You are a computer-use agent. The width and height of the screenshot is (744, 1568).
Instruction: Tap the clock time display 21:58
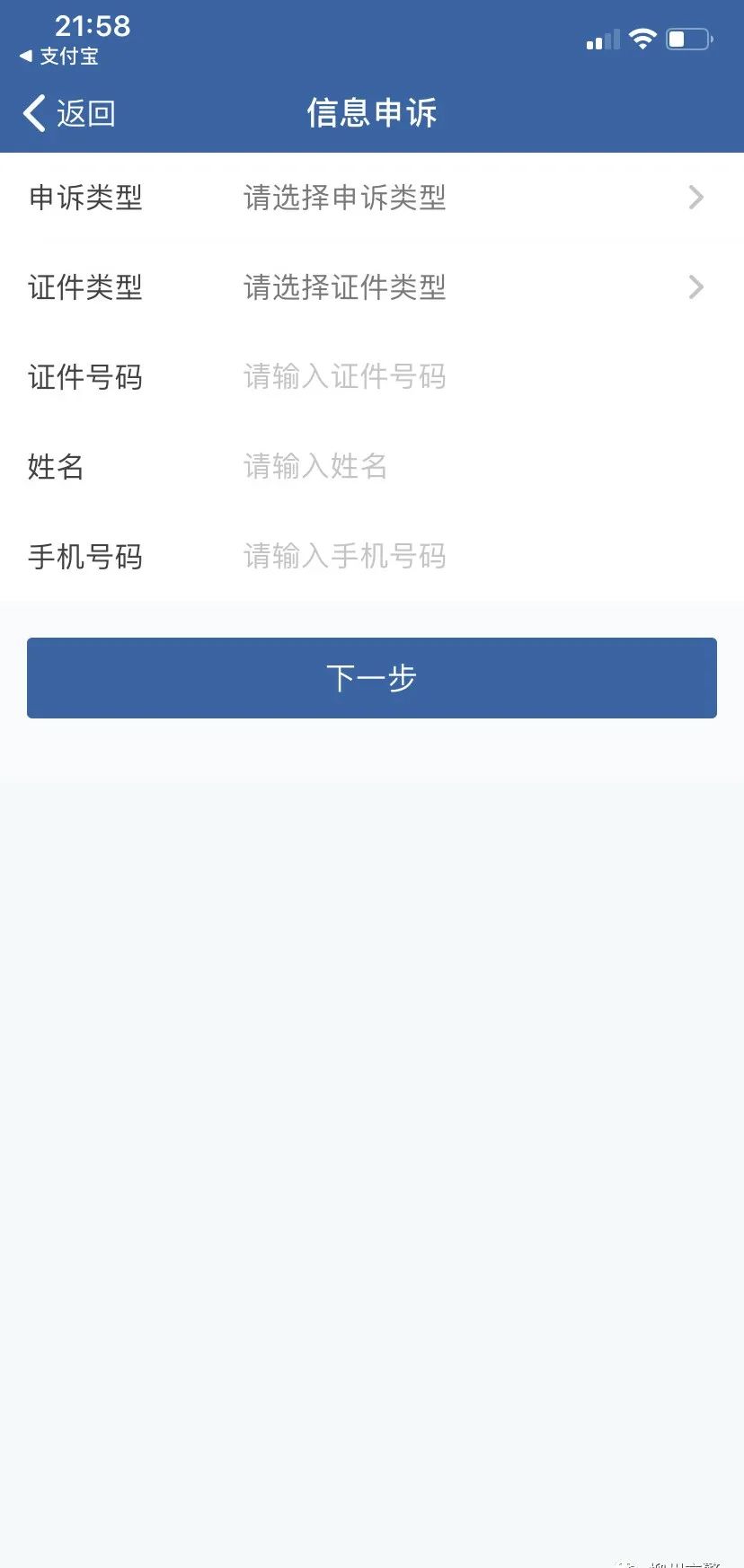click(x=93, y=27)
